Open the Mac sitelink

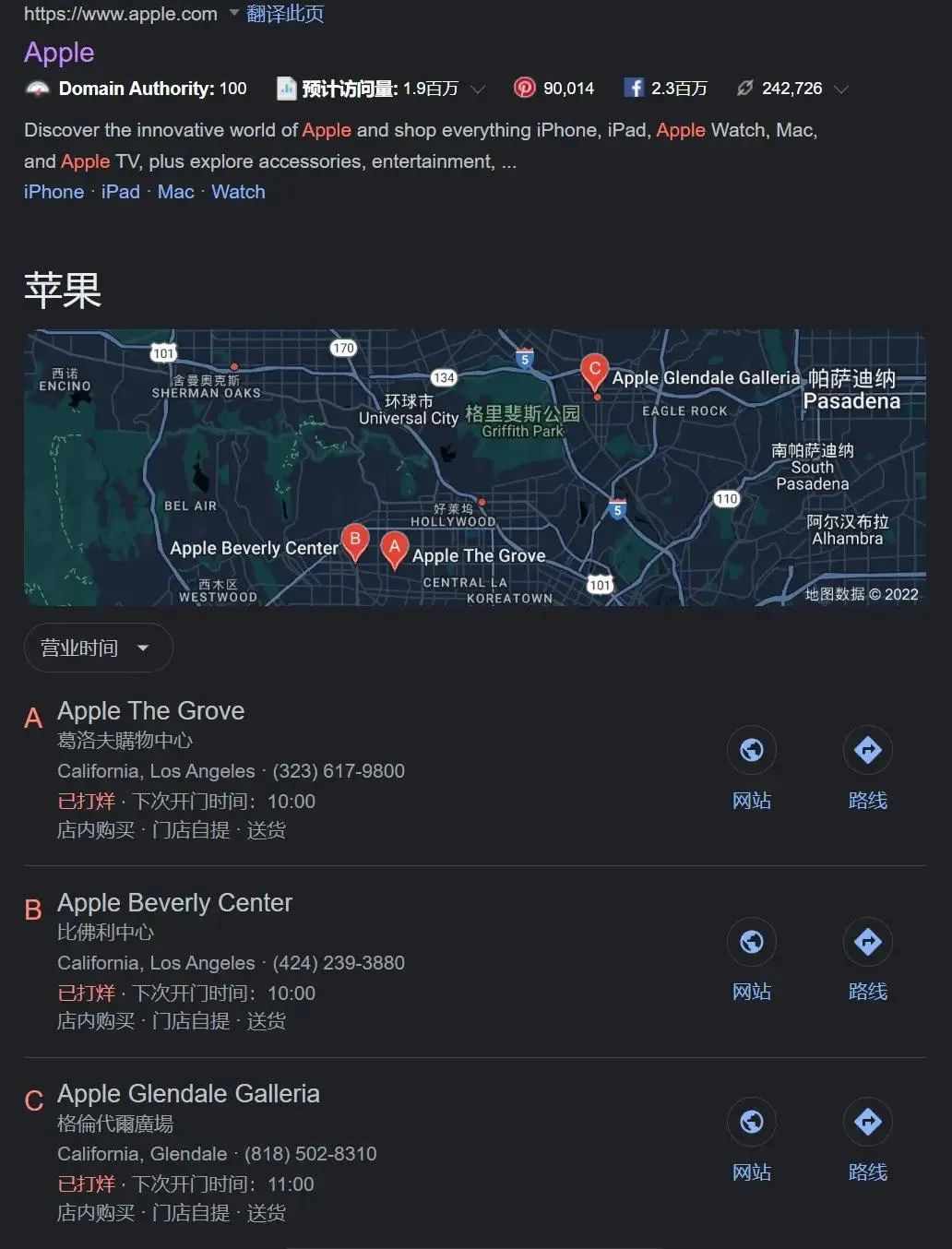click(175, 192)
